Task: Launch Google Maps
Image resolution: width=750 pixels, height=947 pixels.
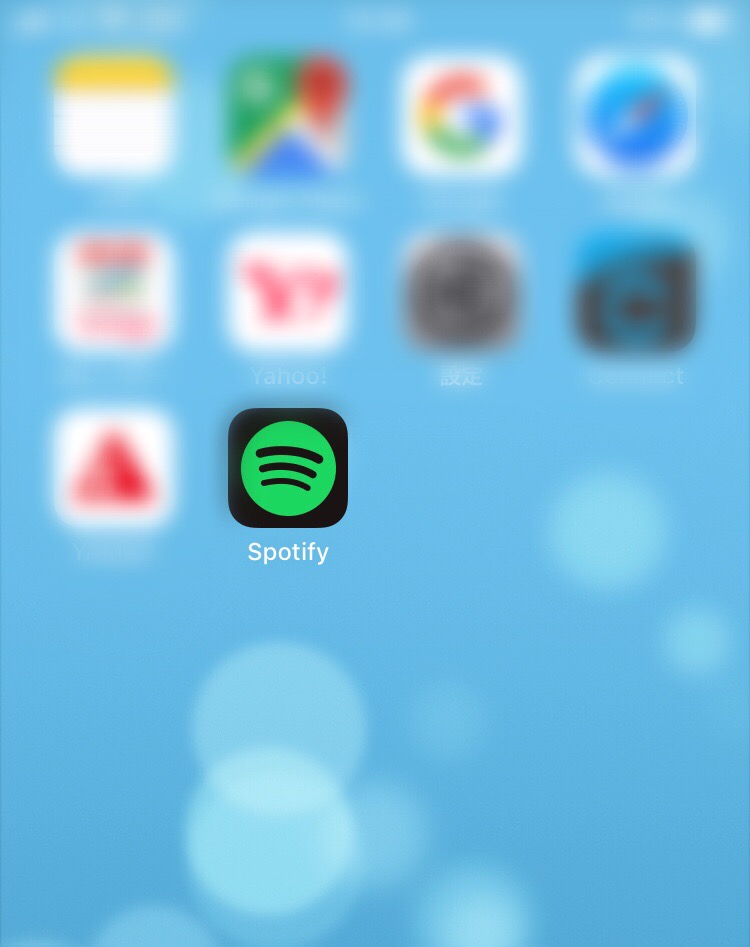Action: point(288,115)
